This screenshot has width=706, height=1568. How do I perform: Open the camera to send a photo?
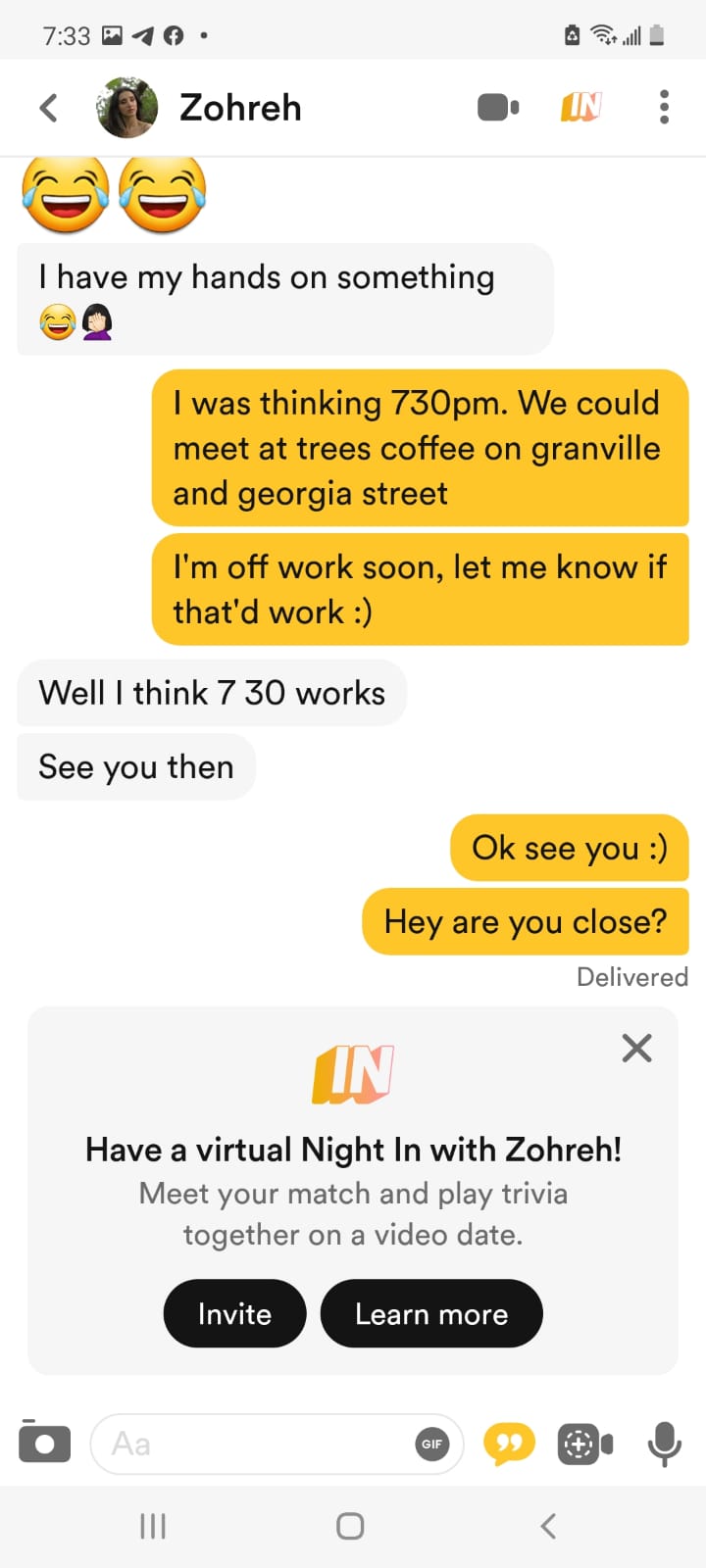(x=44, y=1443)
